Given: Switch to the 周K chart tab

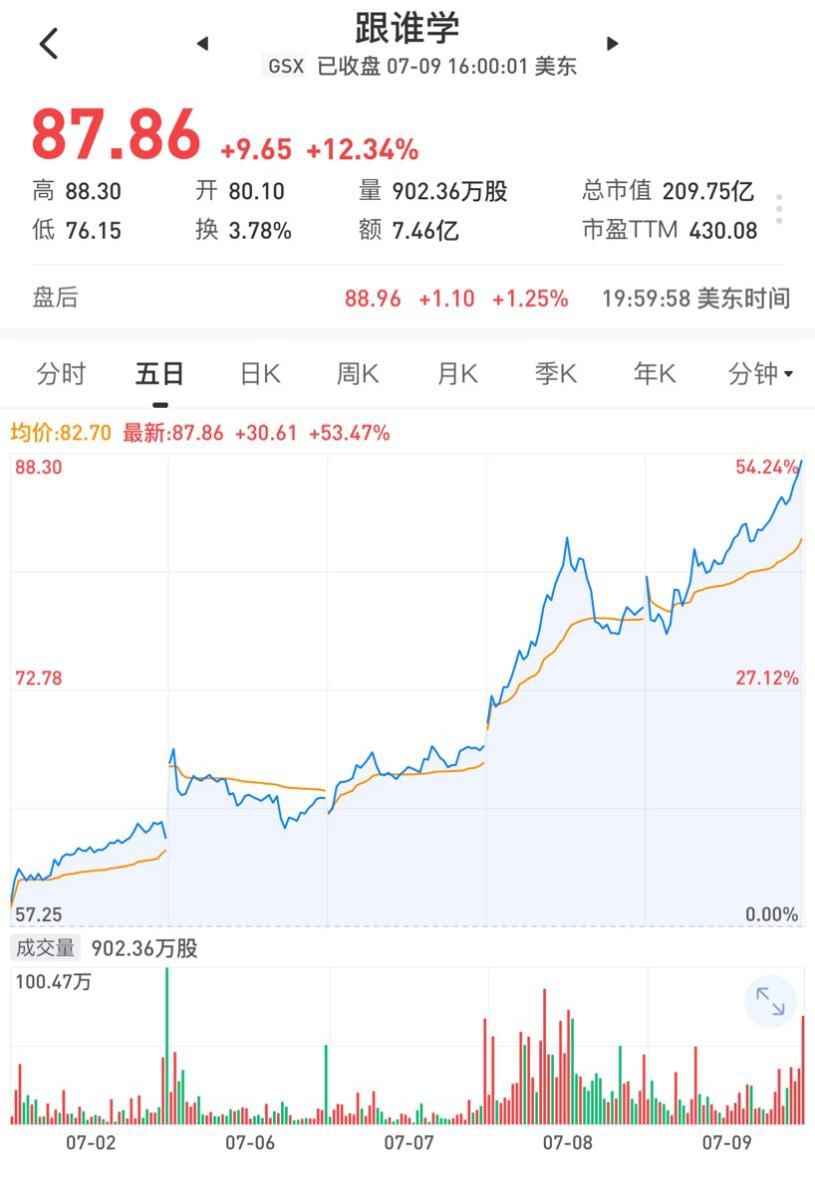Looking at the screenshot, I should [357, 375].
